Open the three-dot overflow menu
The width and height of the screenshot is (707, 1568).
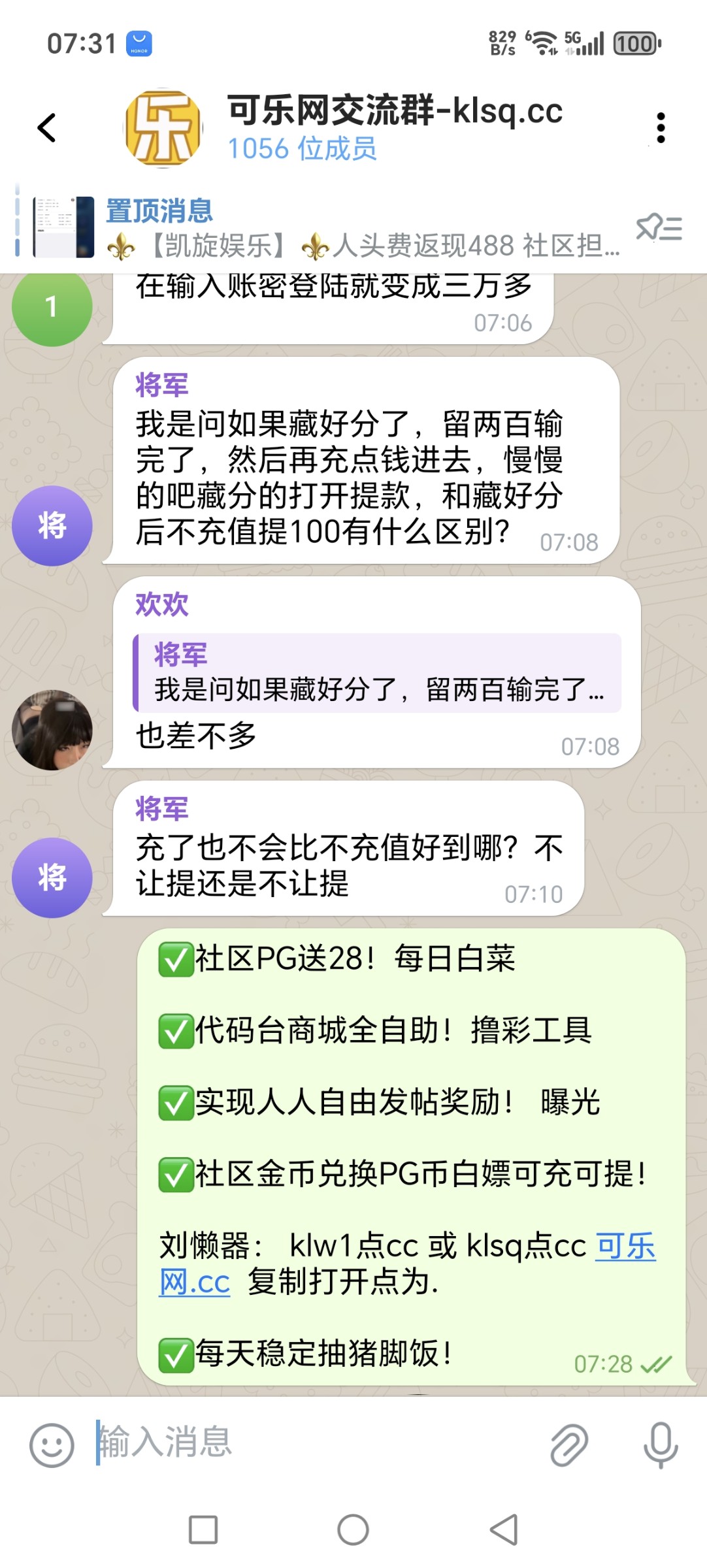(x=661, y=127)
